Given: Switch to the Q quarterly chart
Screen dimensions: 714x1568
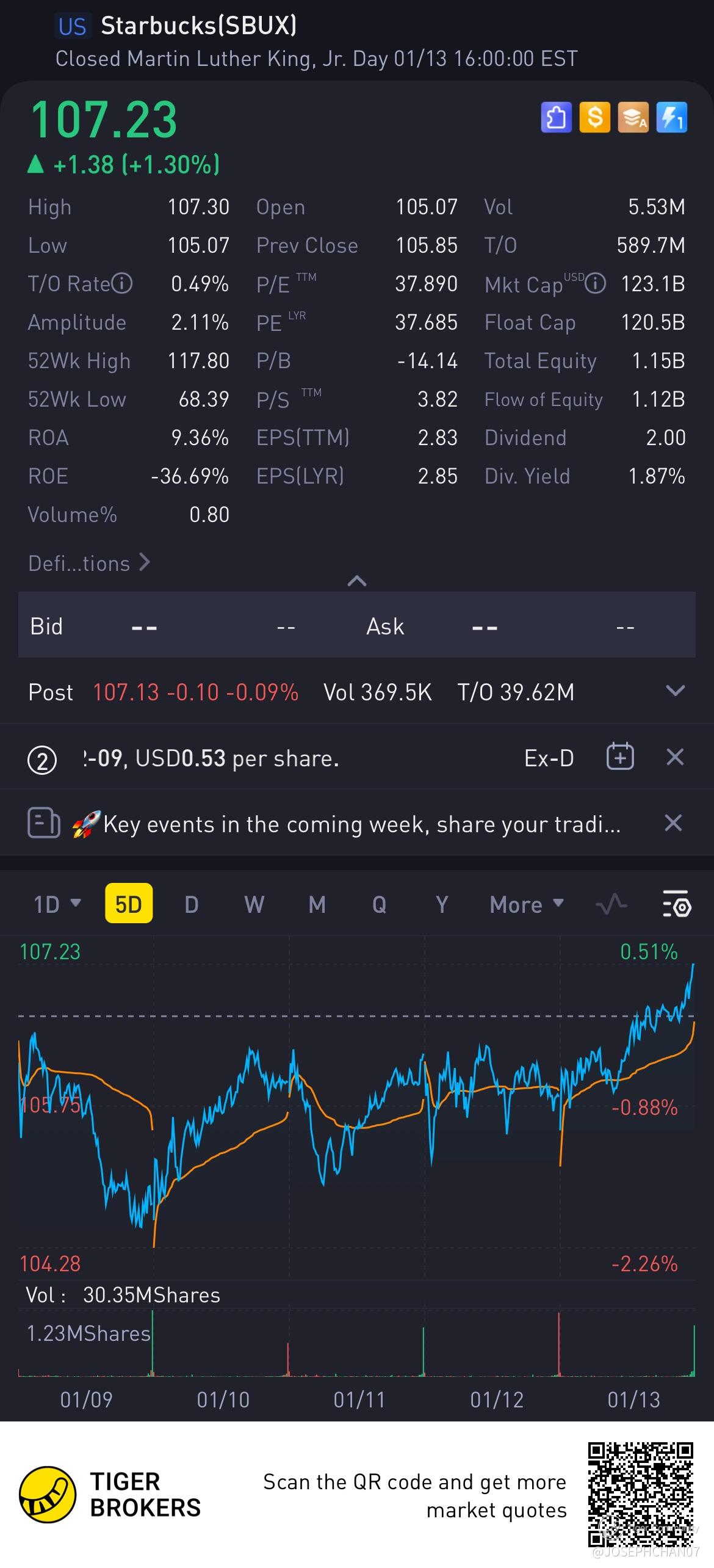Looking at the screenshot, I should point(380,904).
